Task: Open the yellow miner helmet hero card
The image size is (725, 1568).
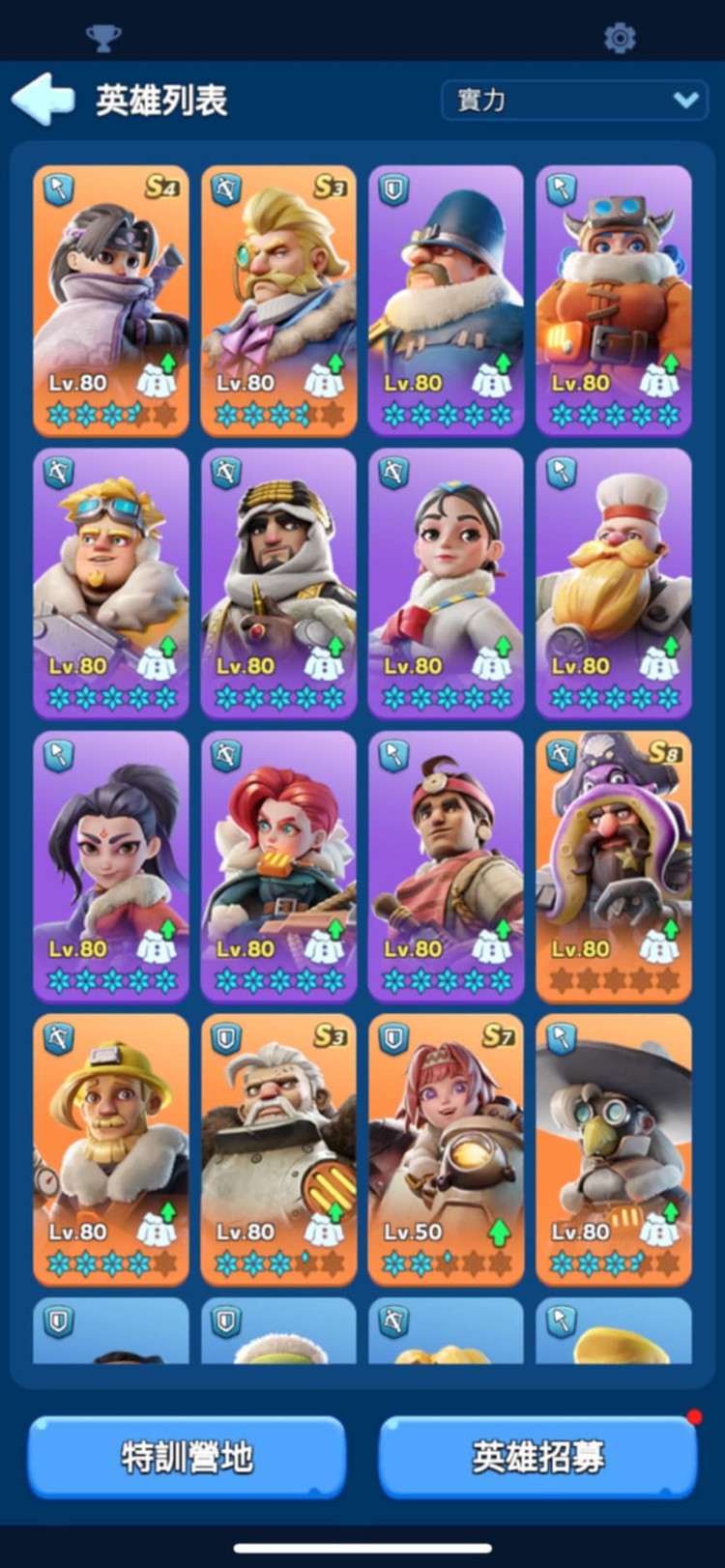Action: 111,1148
